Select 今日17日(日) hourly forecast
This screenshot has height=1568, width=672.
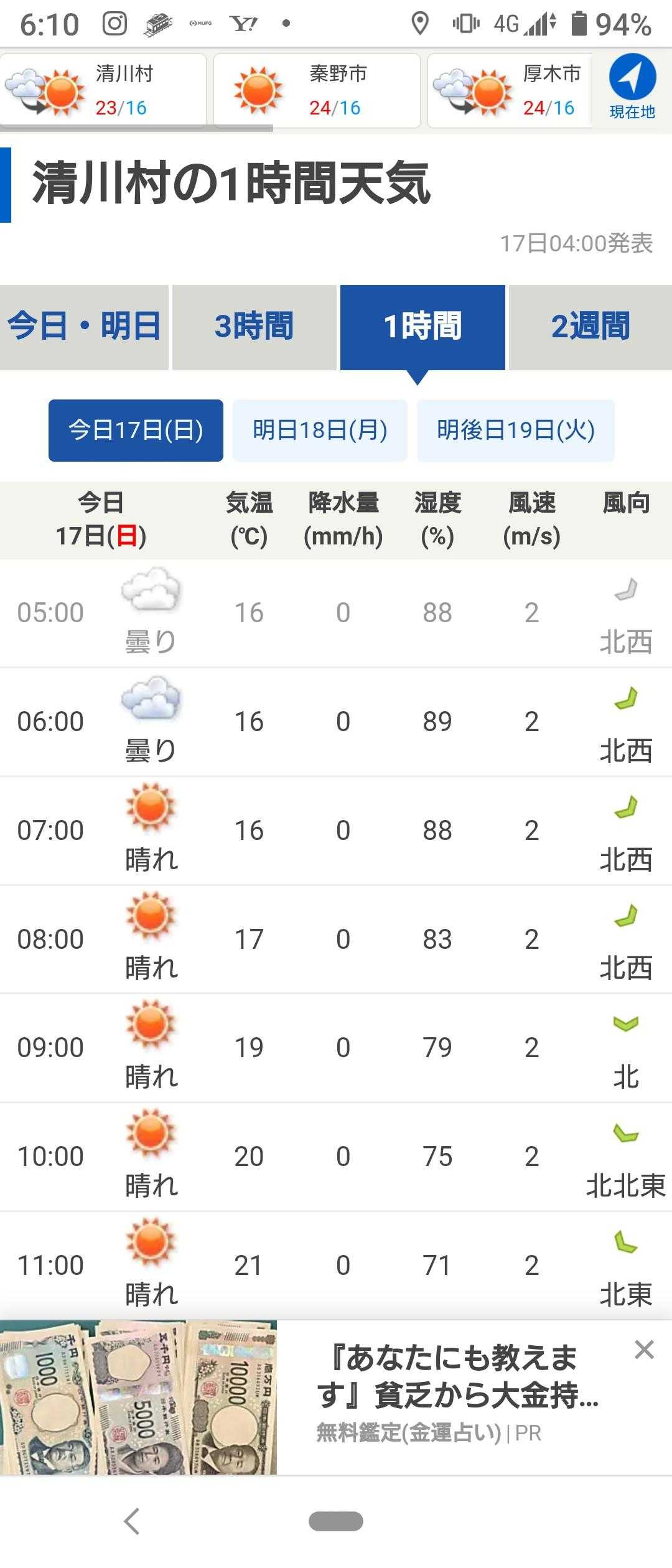(136, 430)
